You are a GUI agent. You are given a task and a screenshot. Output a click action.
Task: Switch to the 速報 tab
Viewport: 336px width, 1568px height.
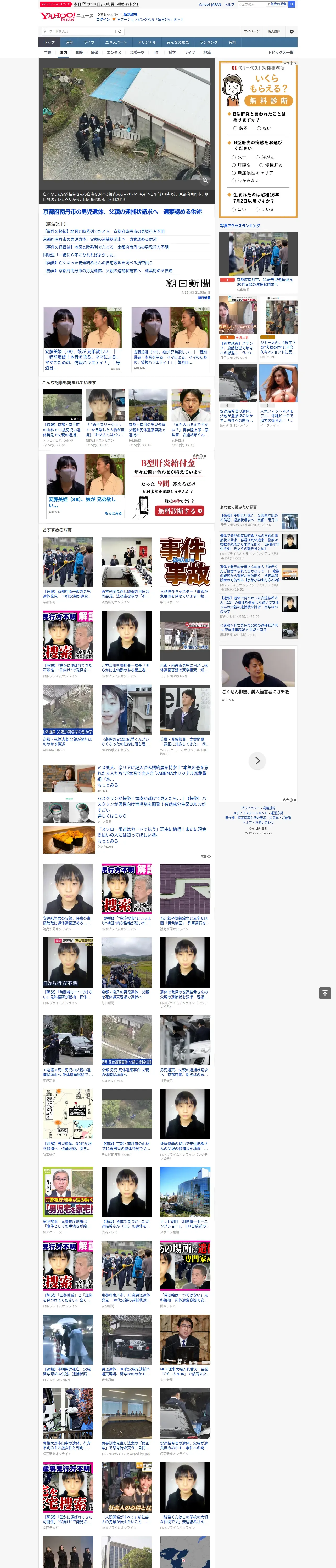point(69,43)
